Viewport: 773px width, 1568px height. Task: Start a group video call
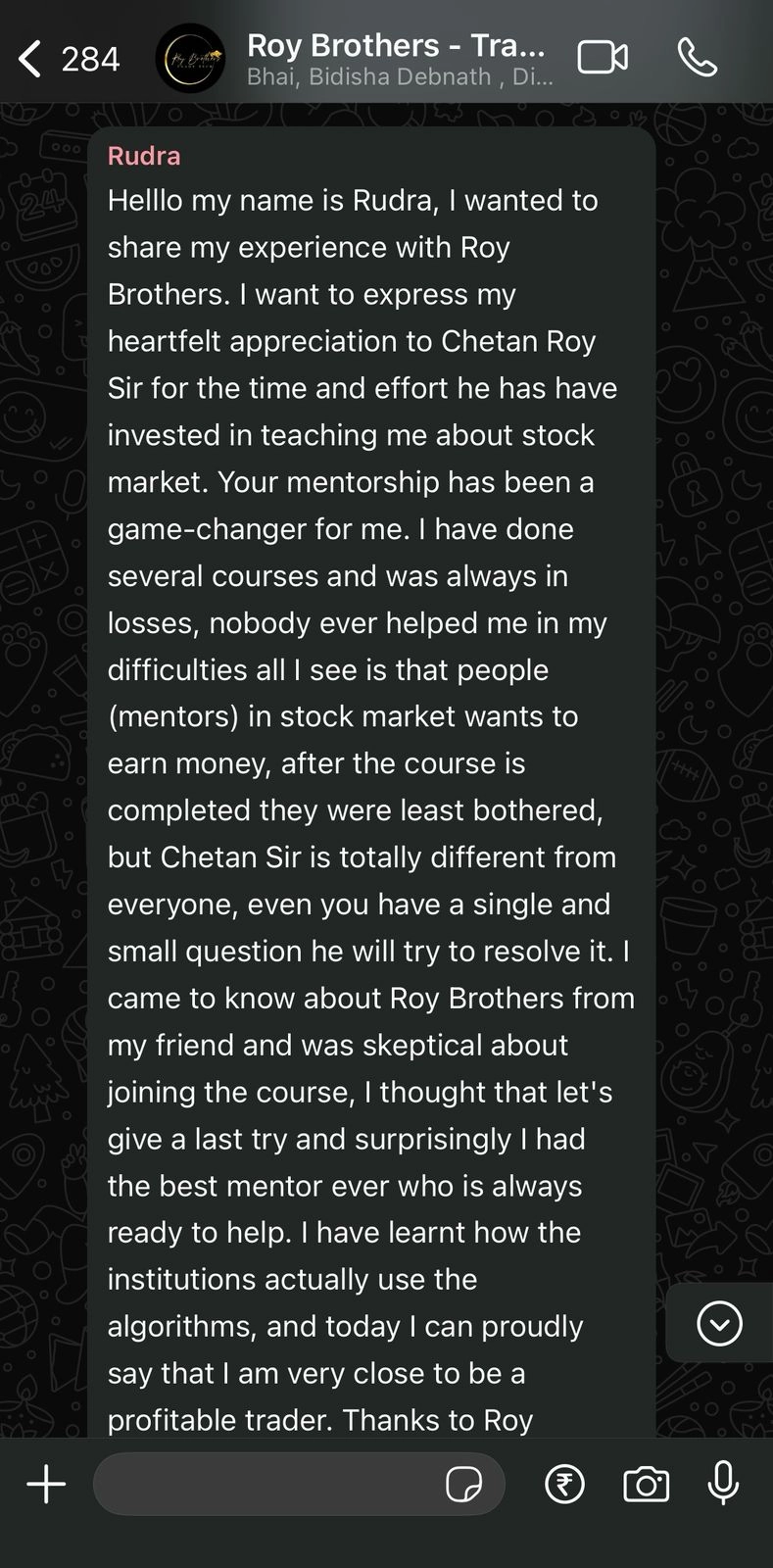[x=602, y=58]
